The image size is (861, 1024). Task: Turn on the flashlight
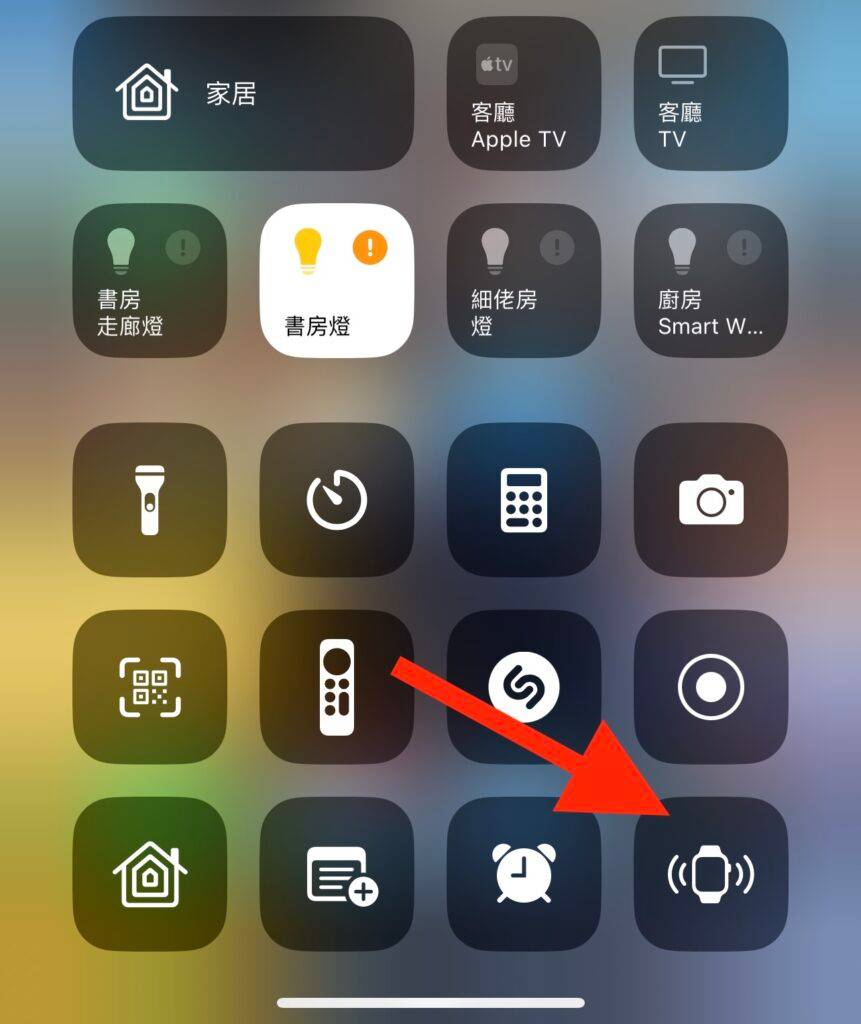coord(150,499)
